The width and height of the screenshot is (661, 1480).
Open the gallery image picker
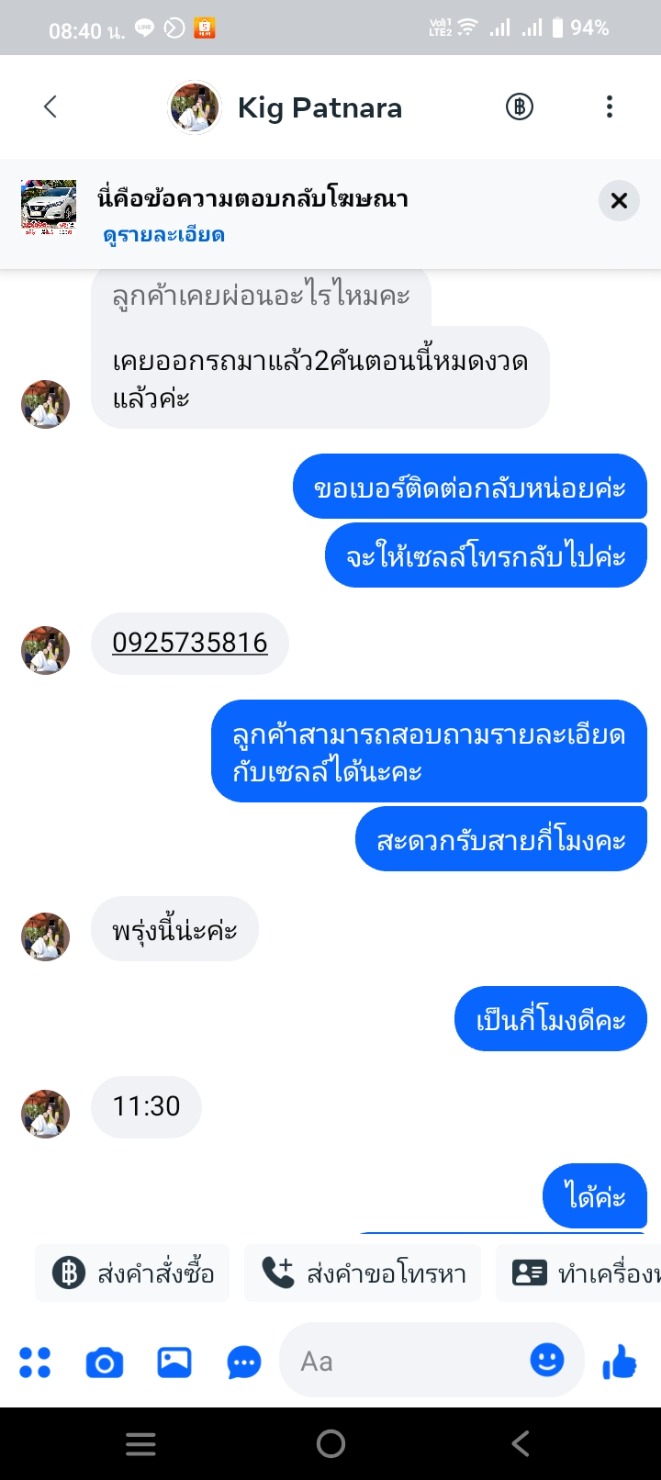[x=174, y=1362]
